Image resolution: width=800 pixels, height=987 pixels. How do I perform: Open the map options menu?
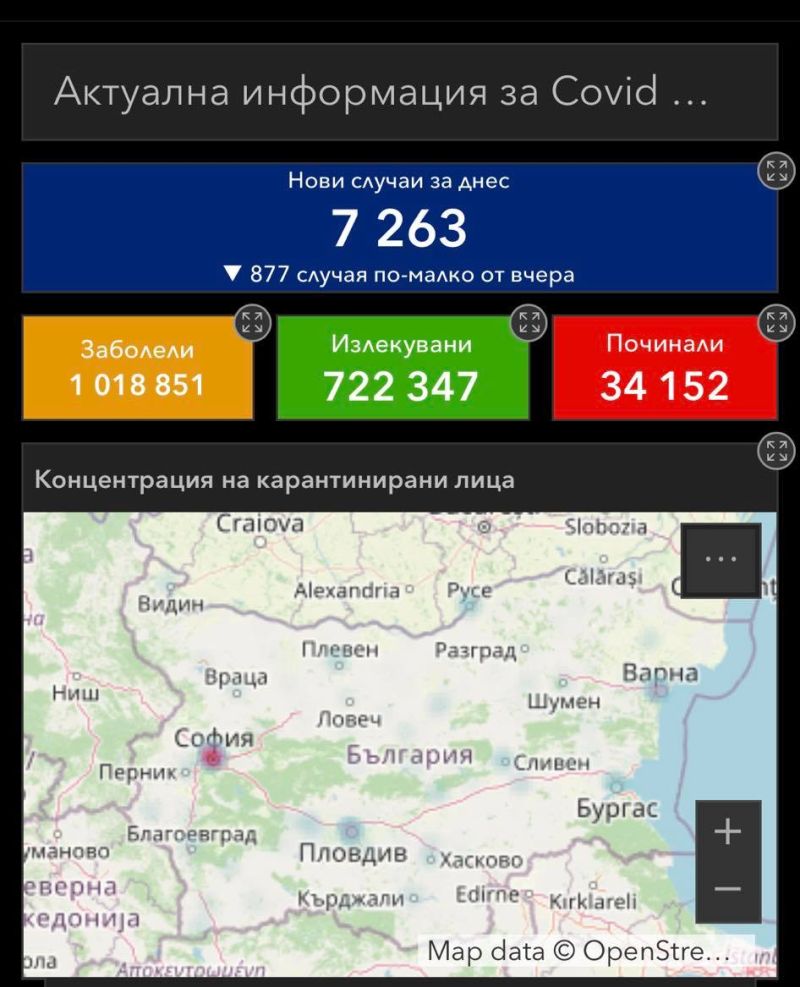721,560
